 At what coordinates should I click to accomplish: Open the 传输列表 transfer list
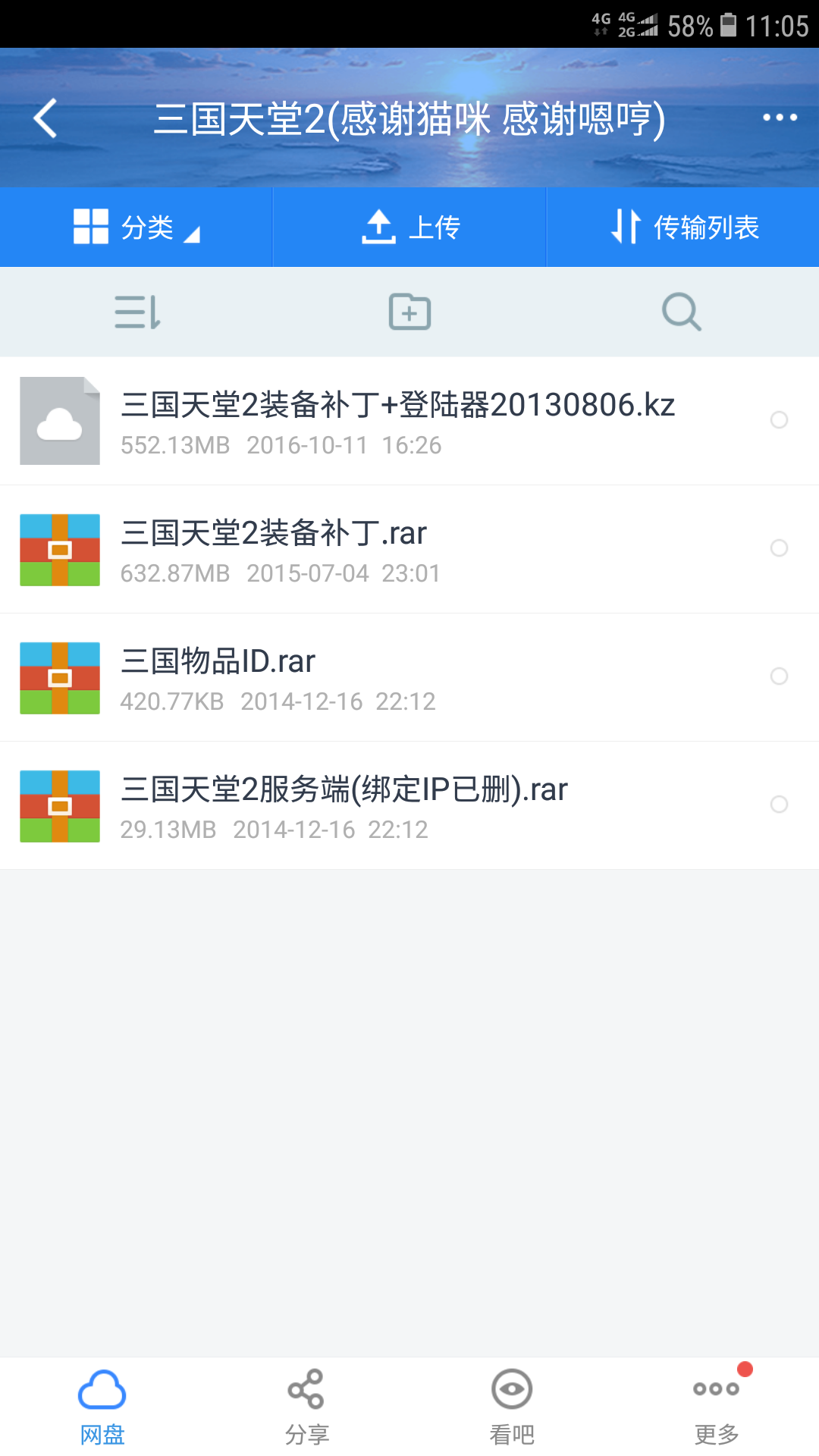click(x=683, y=227)
